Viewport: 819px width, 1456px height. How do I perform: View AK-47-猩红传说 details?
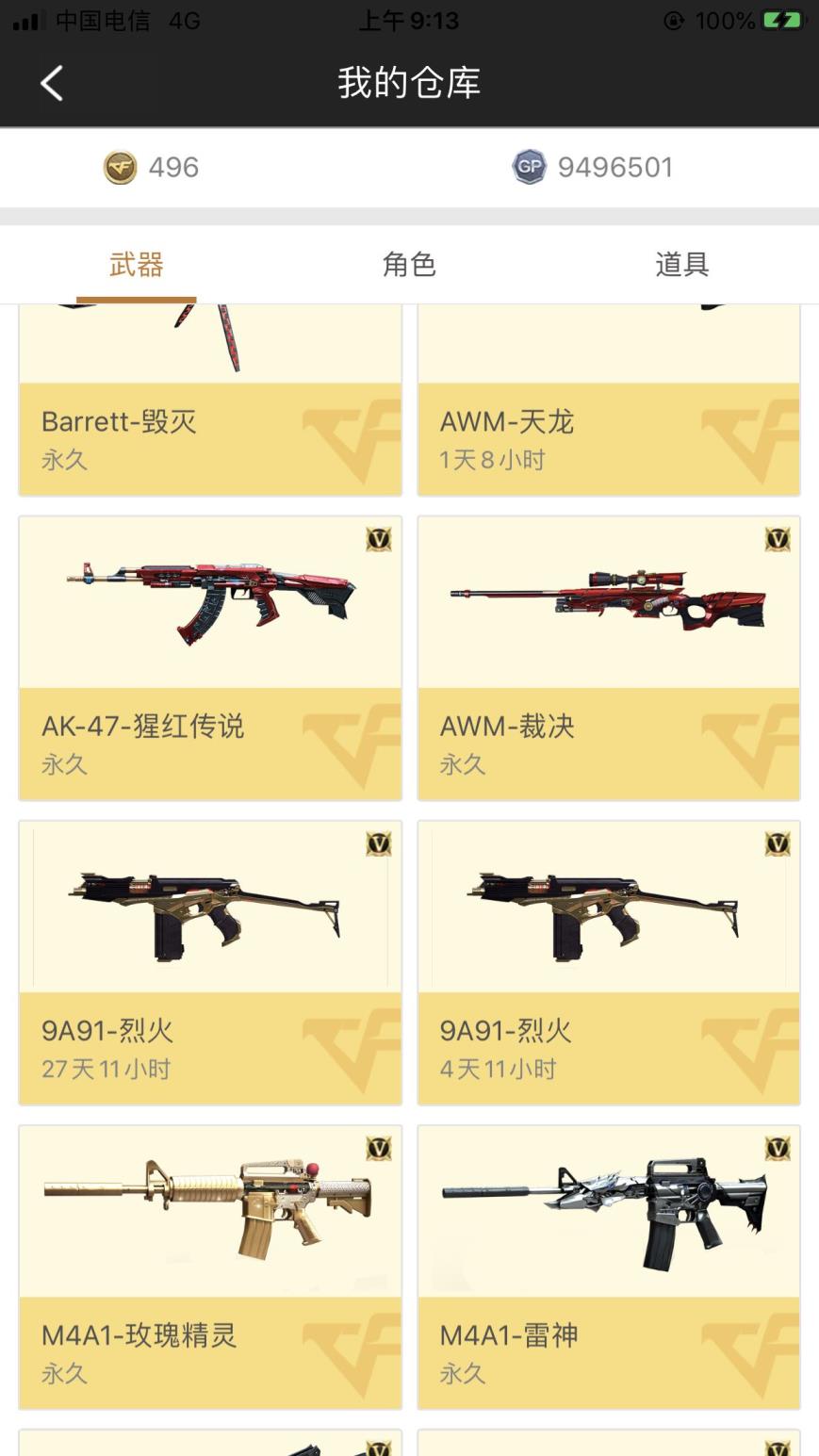210,658
